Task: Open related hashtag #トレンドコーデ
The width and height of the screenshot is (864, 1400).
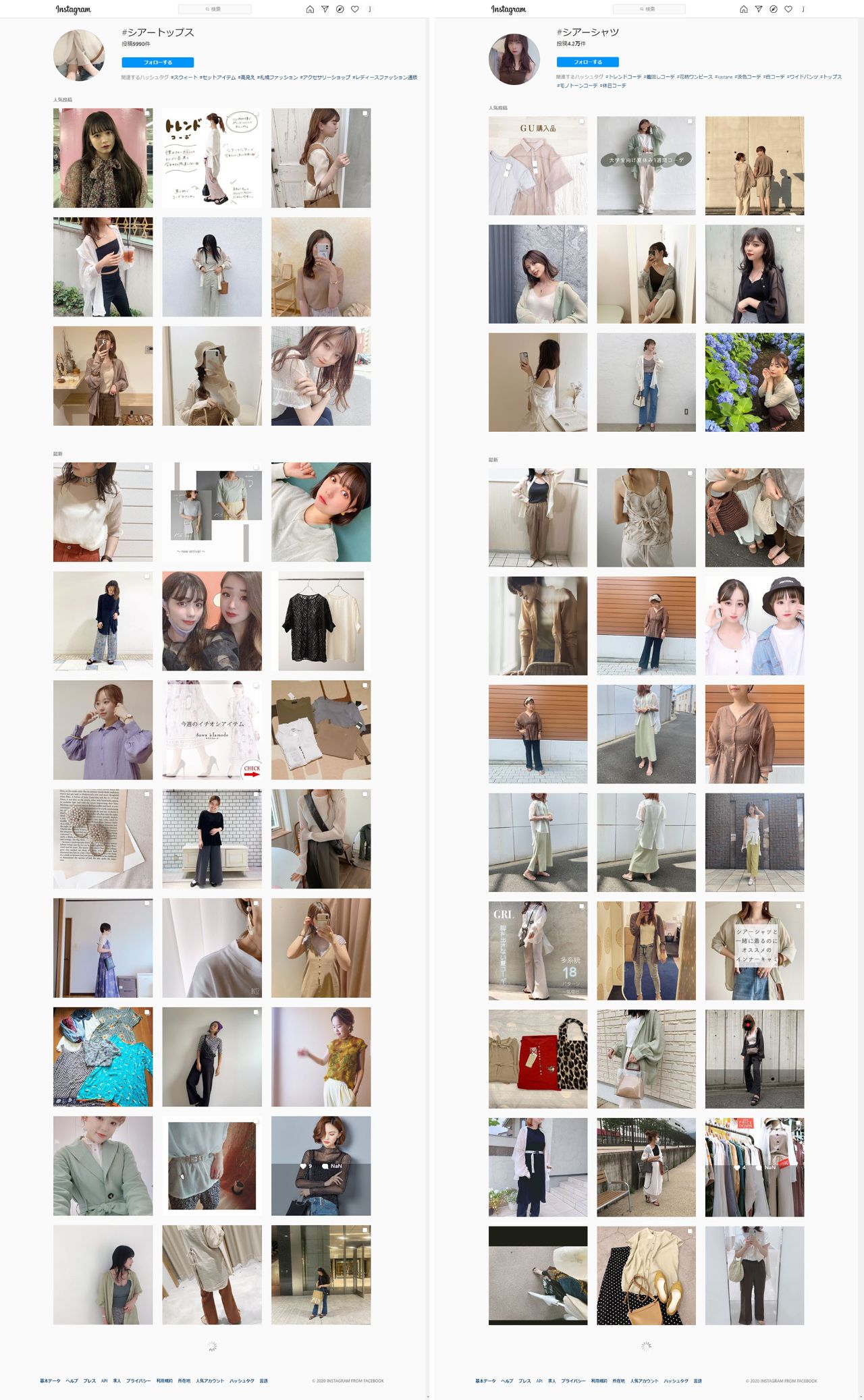Action: [x=624, y=77]
